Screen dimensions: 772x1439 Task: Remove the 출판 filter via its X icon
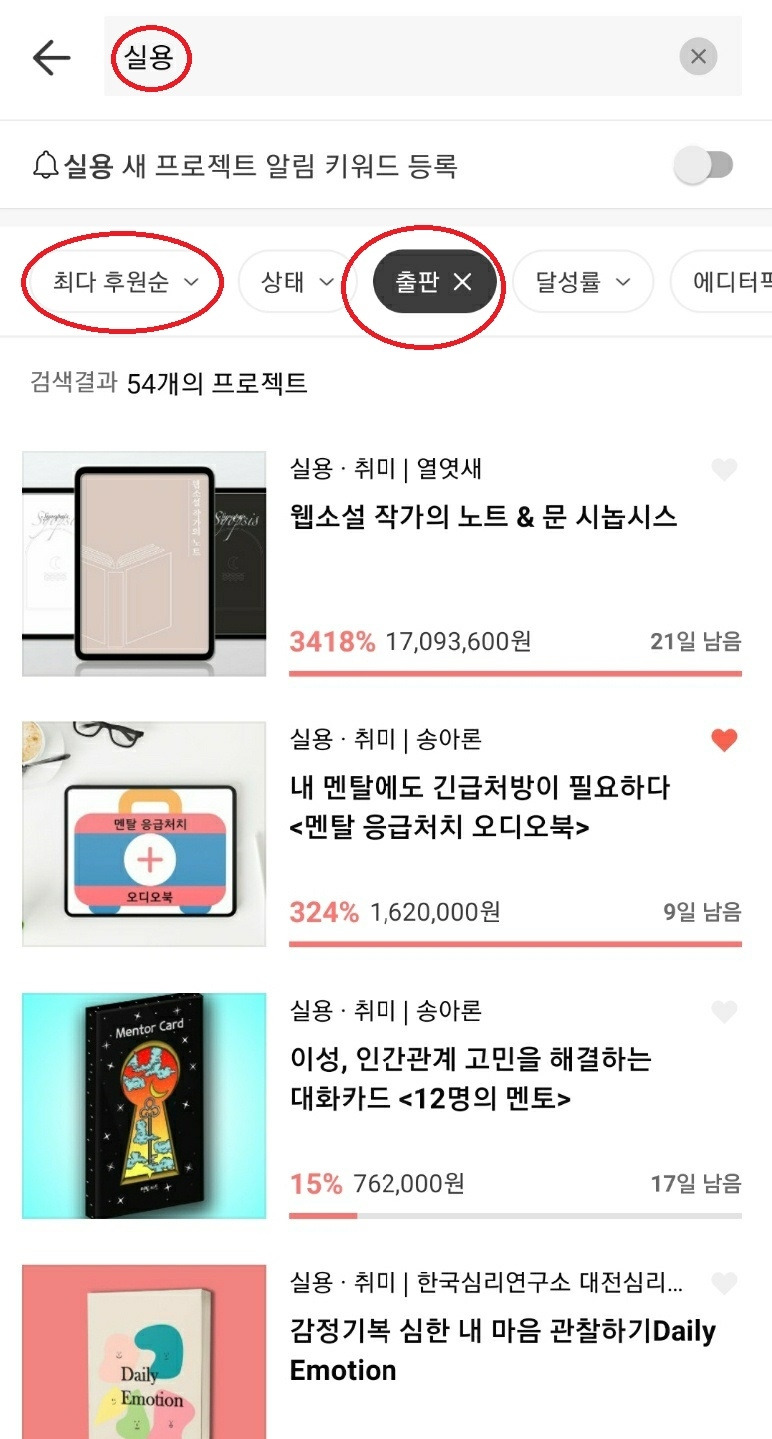pyautogui.click(x=463, y=282)
